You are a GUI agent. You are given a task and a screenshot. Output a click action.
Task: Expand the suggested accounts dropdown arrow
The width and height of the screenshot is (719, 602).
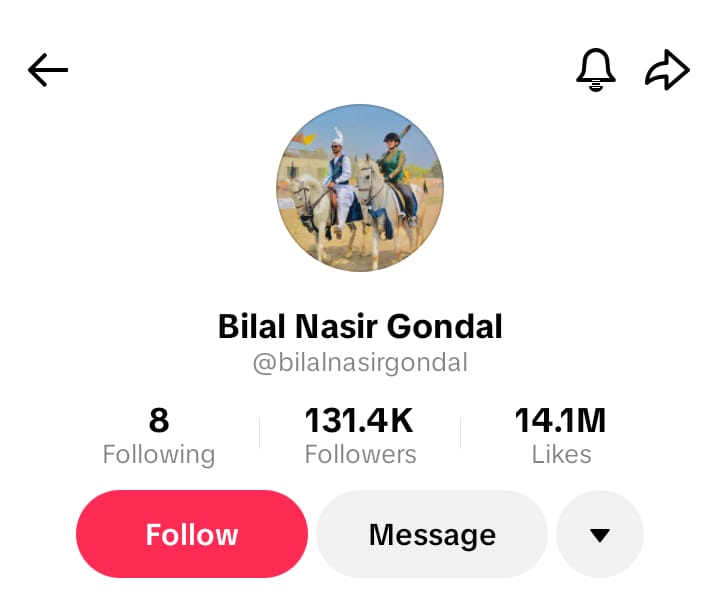(x=599, y=534)
